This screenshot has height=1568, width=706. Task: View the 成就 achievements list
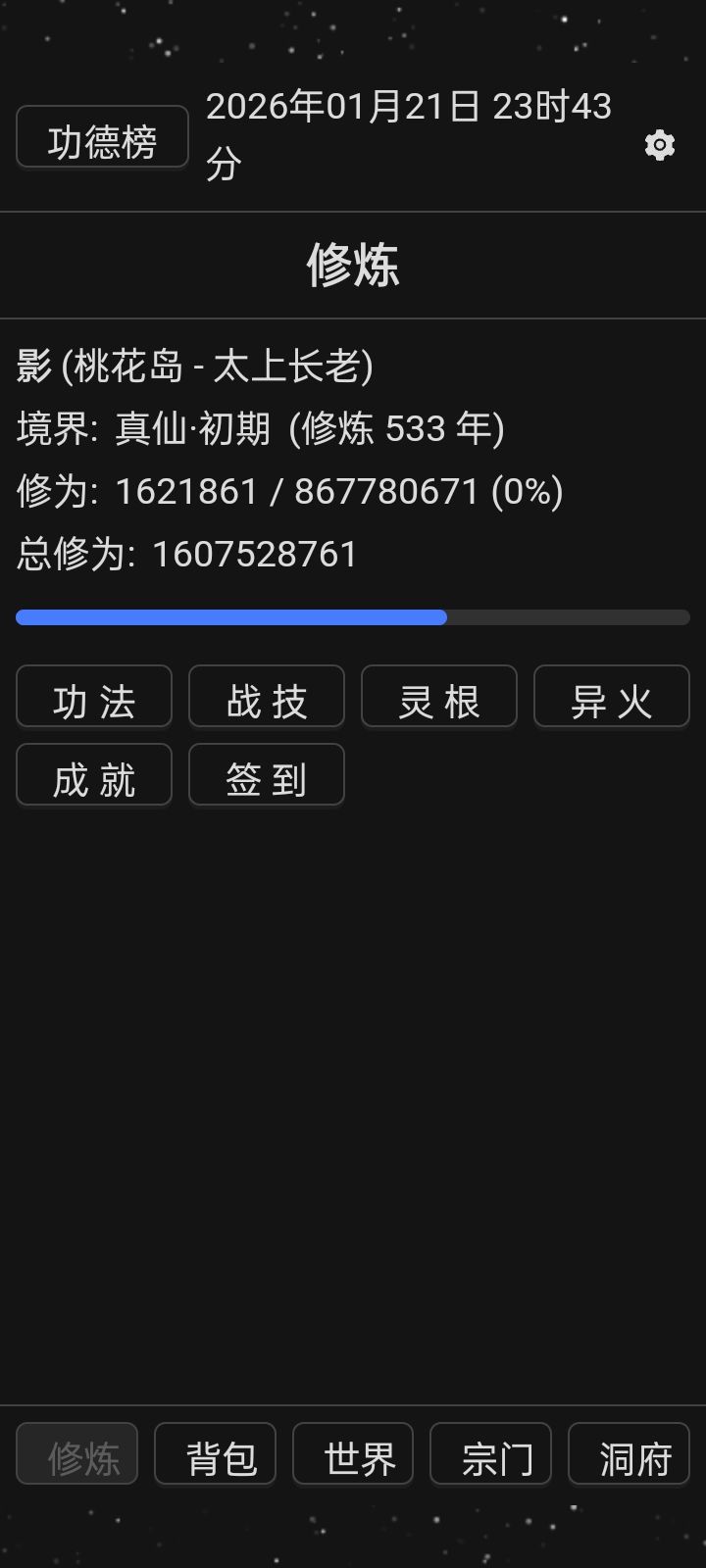click(93, 775)
